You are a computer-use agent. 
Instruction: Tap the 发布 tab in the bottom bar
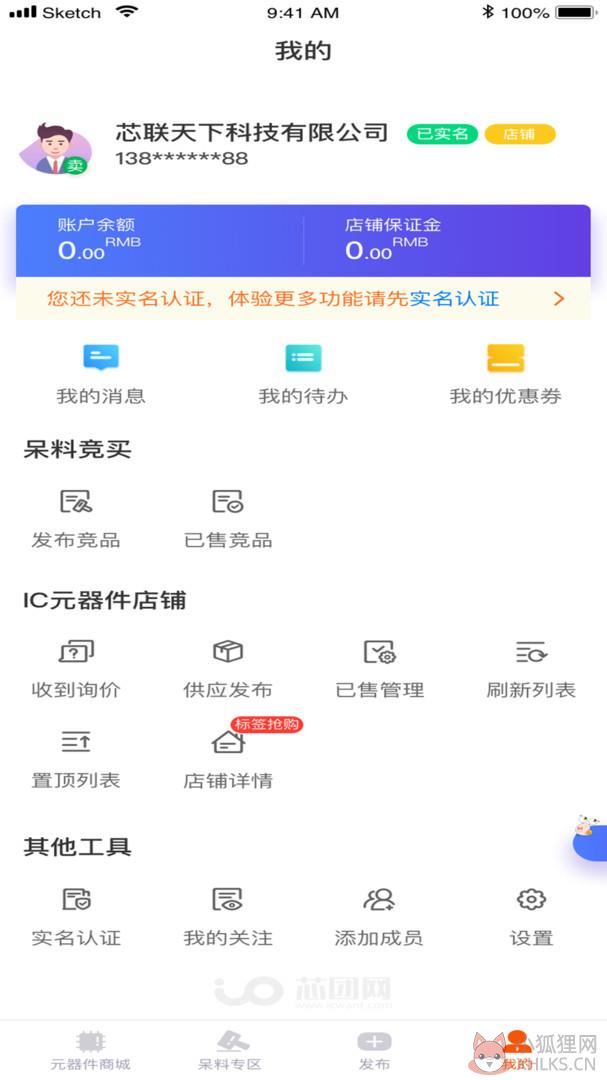374,1050
